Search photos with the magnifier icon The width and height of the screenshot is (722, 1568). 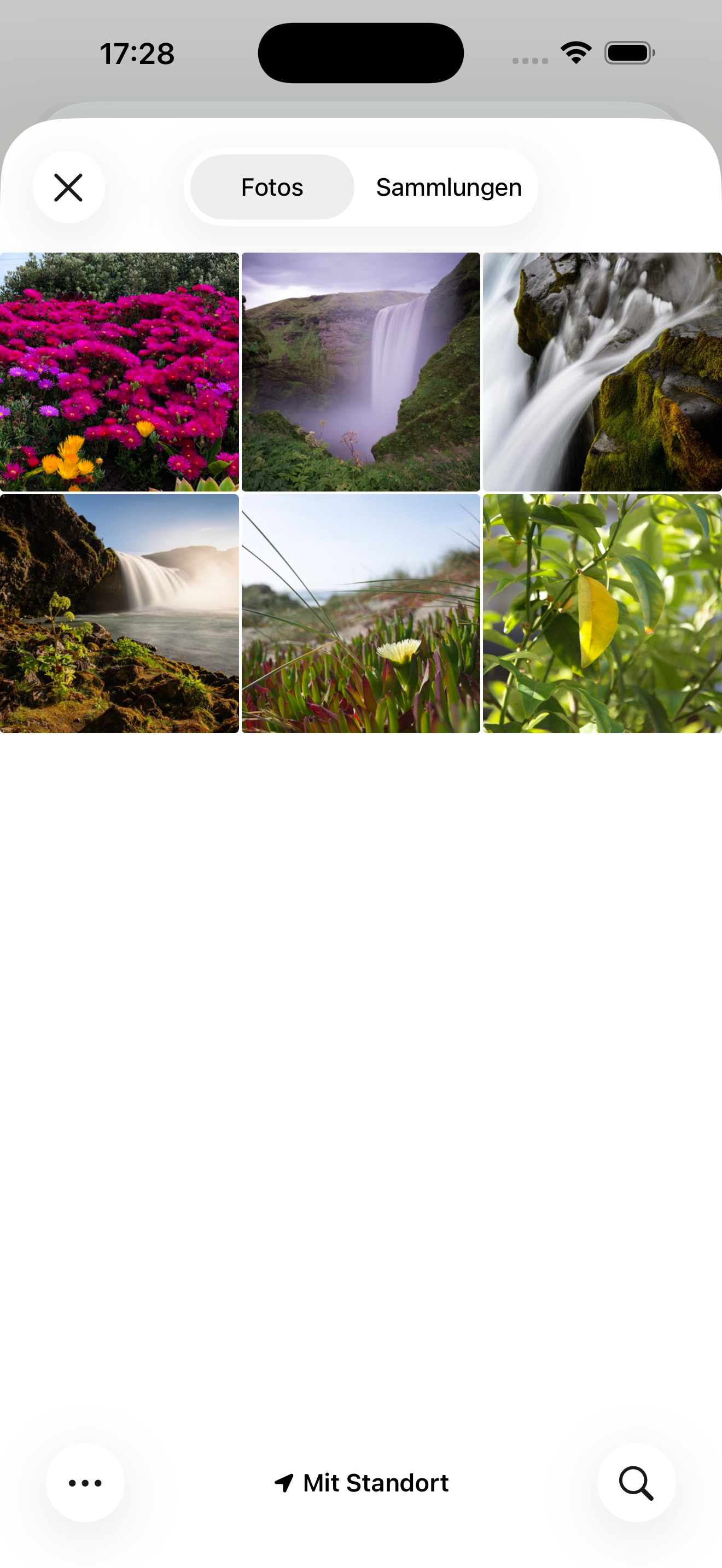[x=636, y=1483]
